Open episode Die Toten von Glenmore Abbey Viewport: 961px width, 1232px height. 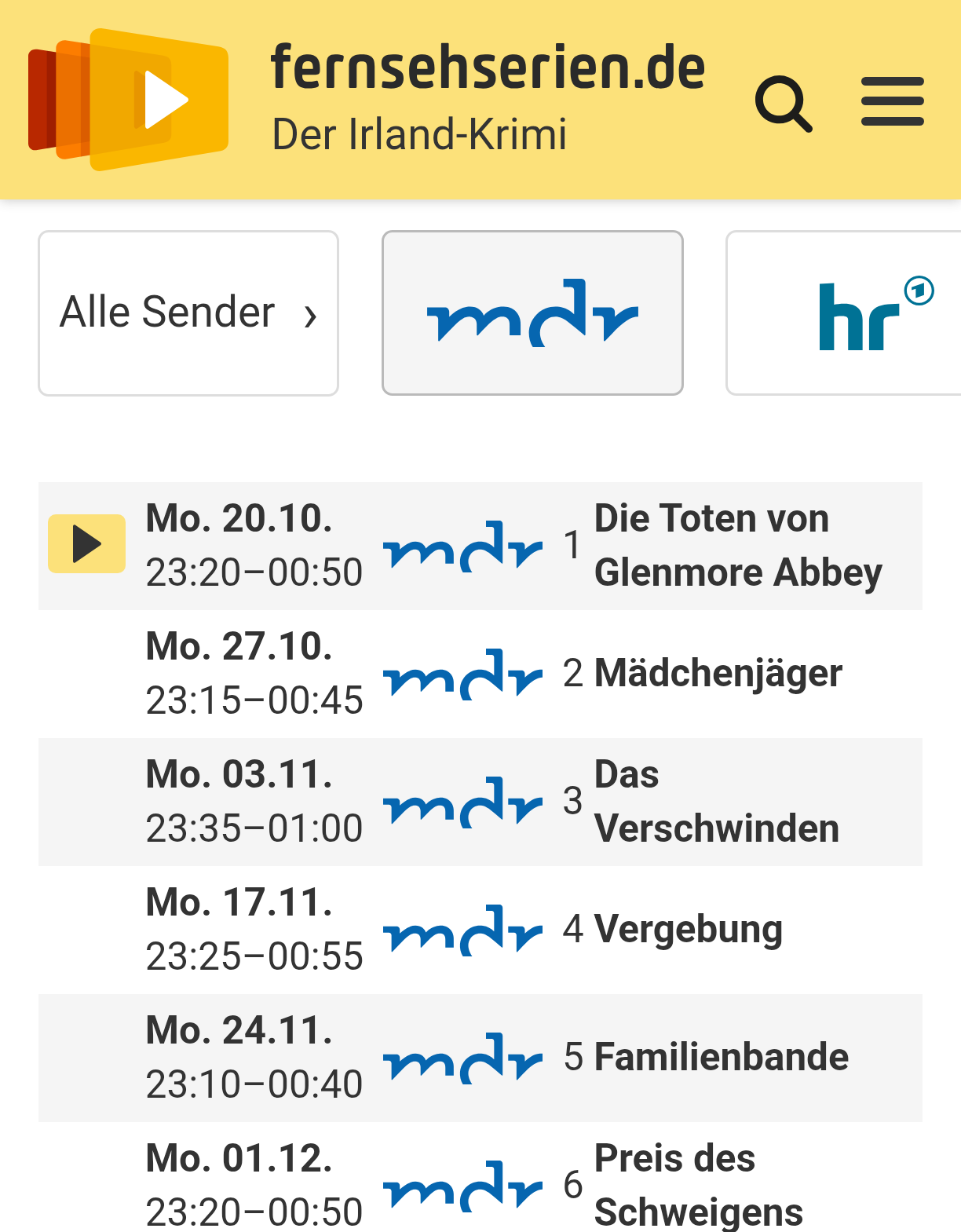coord(737,546)
